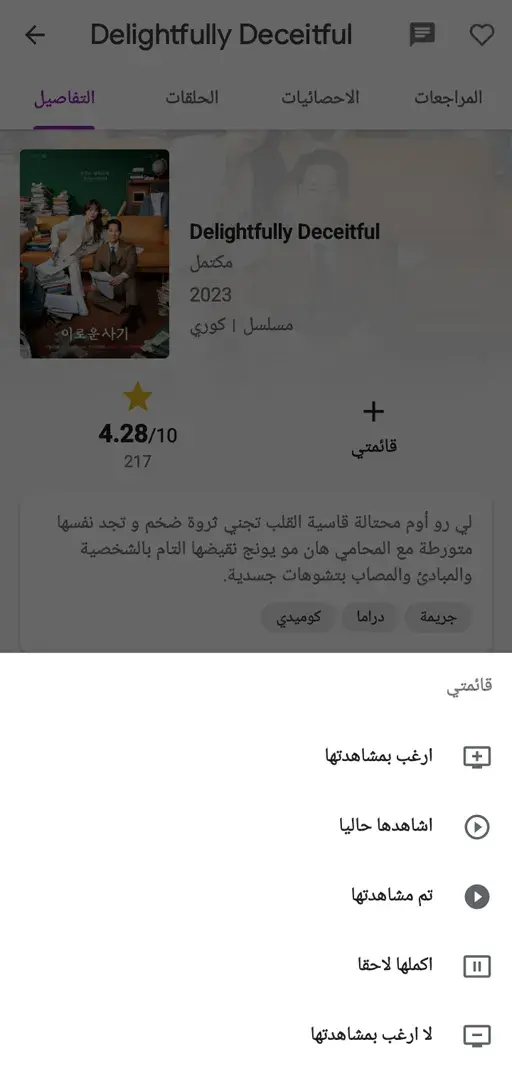The width and height of the screenshot is (512, 1071).
Task: Select 'ارغب بمشاهدتها' from the list
Action: pyautogui.click(x=256, y=756)
